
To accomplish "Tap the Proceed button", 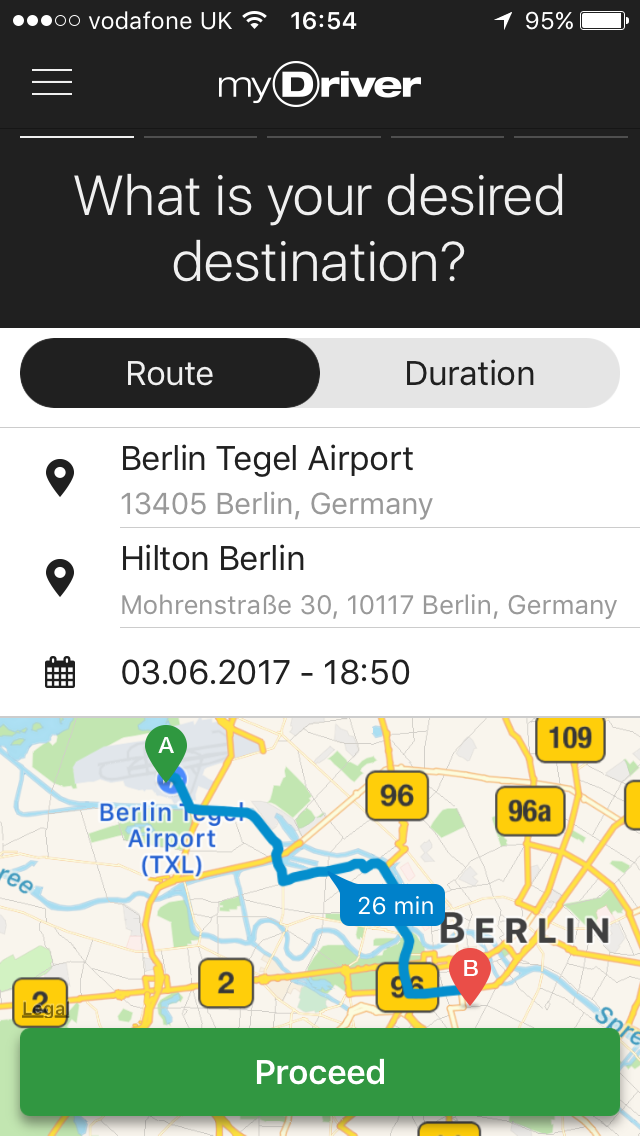I will (x=320, y=1072).
